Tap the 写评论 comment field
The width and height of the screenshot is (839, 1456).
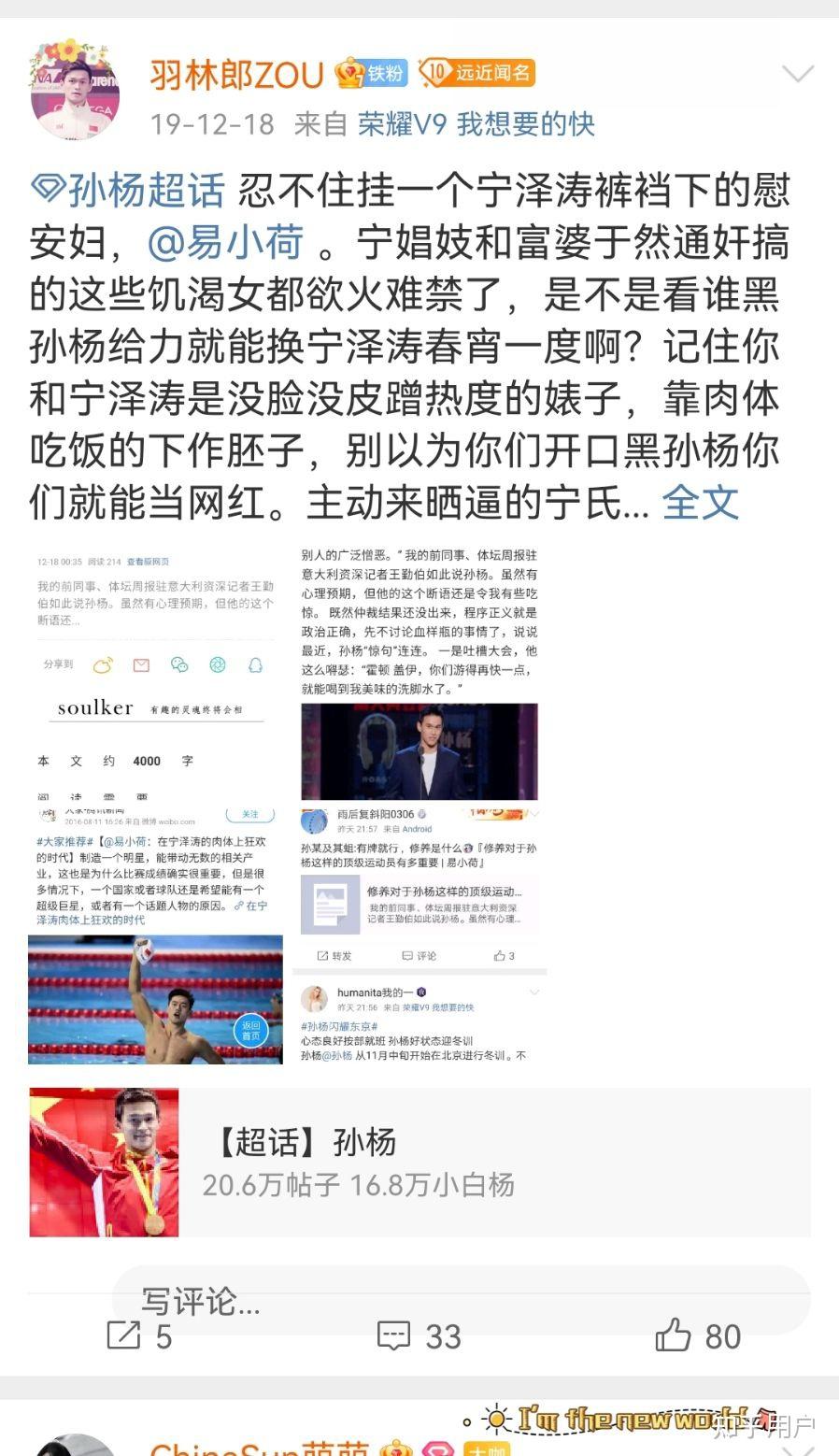coord(458,1299)
